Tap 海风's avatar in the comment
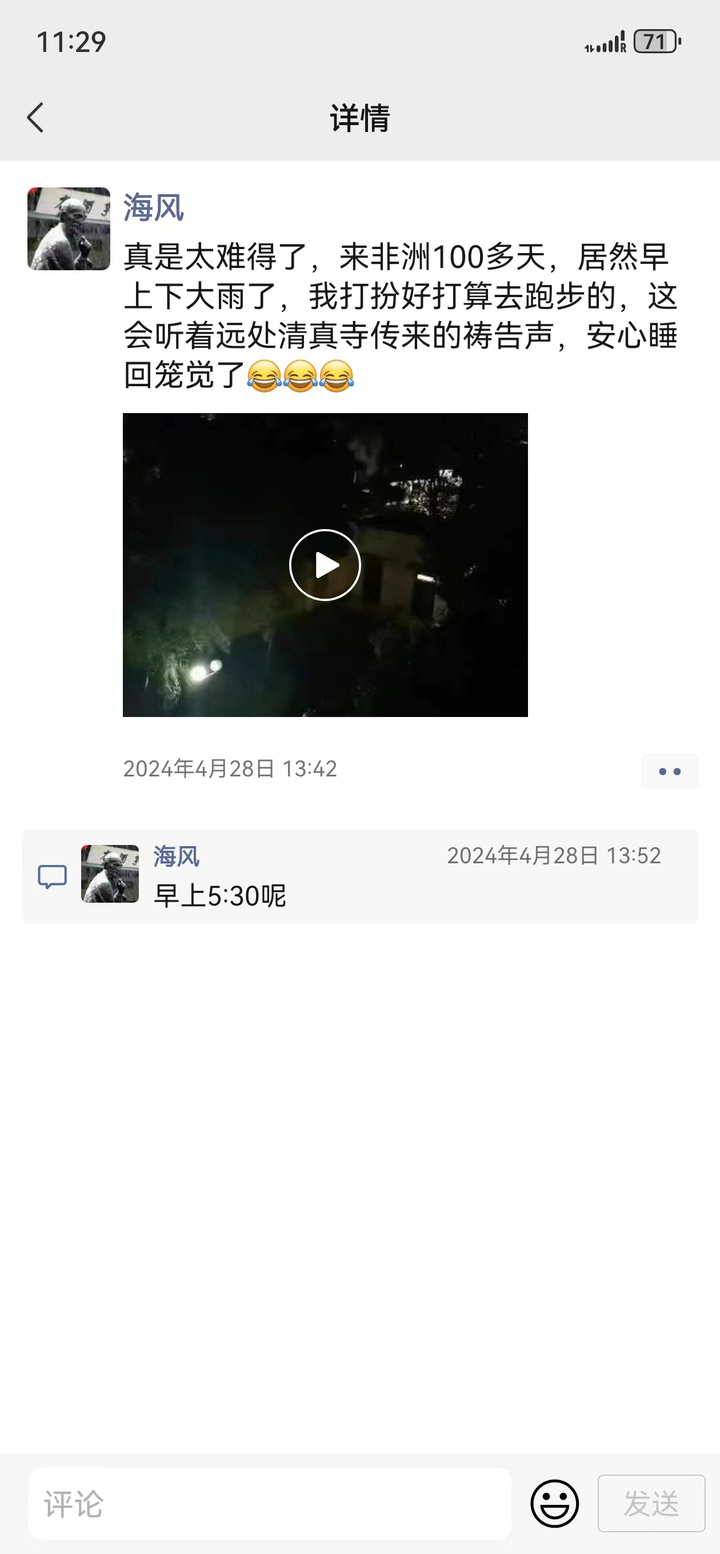The width and height of the screenshot is (720, 1554). (110, 874)
